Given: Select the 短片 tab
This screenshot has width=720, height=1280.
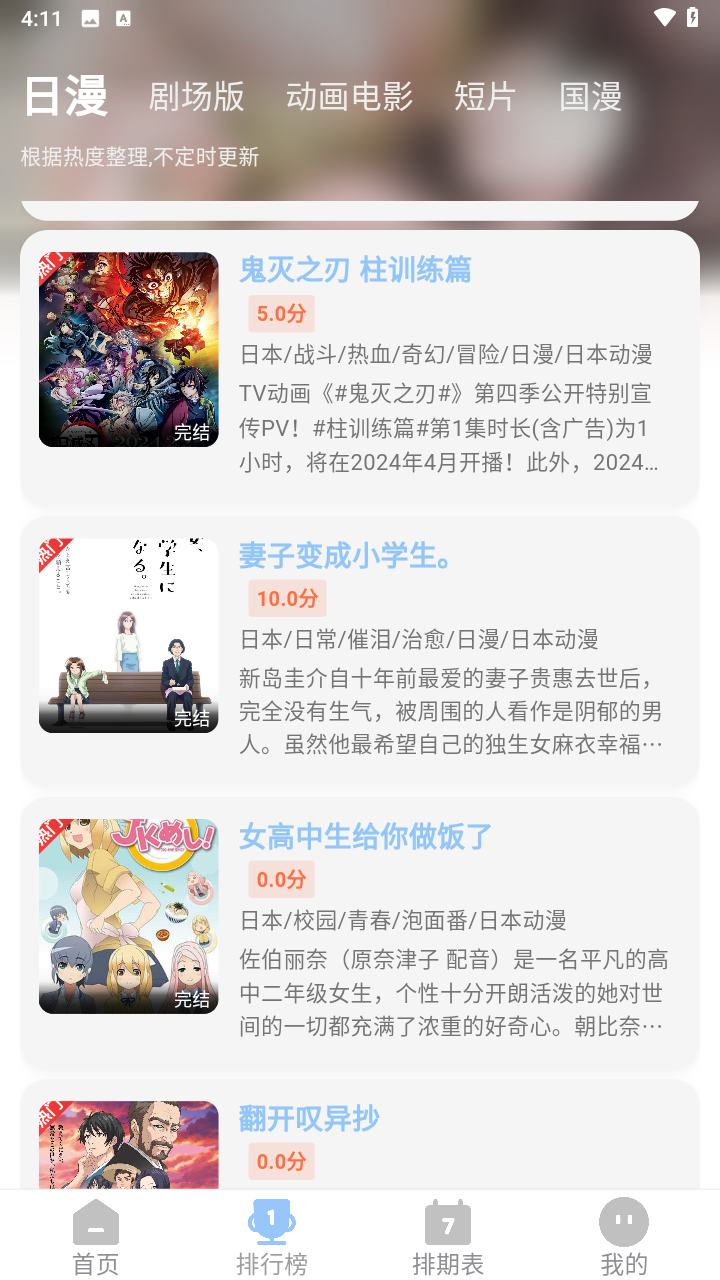Looking at the screenshot, I should [485, 96].
